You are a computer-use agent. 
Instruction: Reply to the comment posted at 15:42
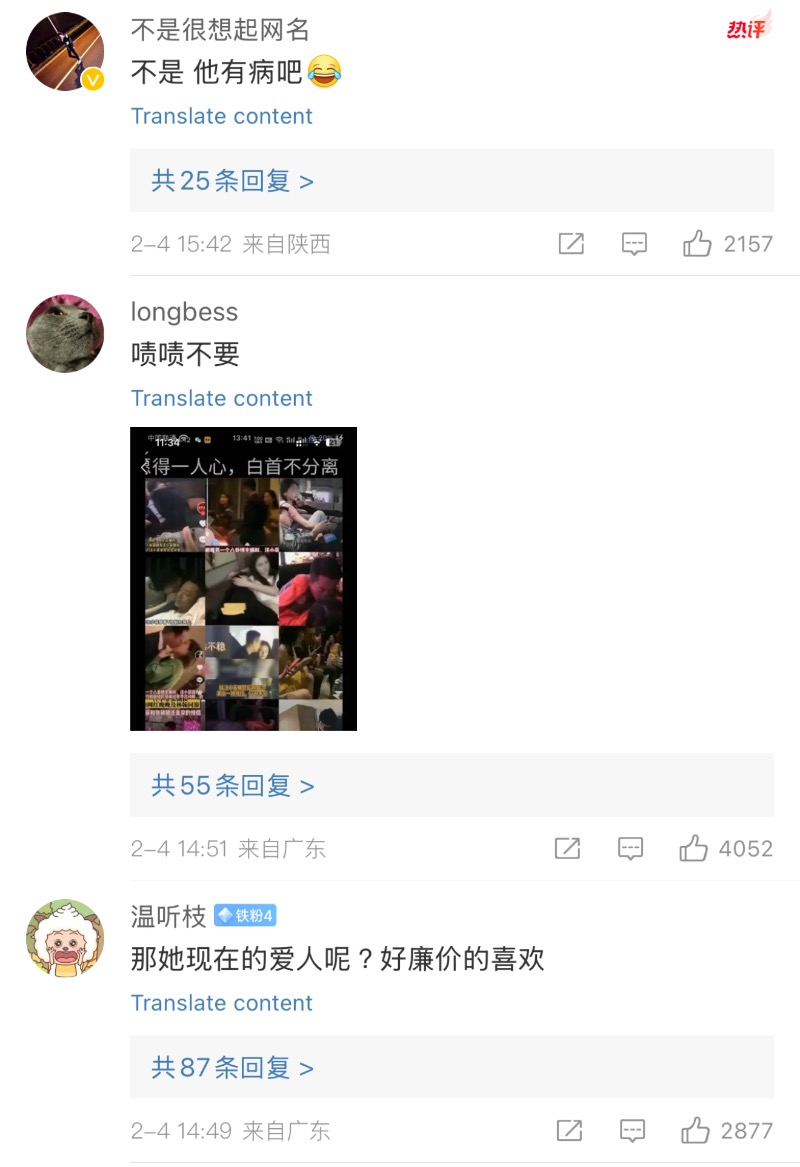[634, 243]
